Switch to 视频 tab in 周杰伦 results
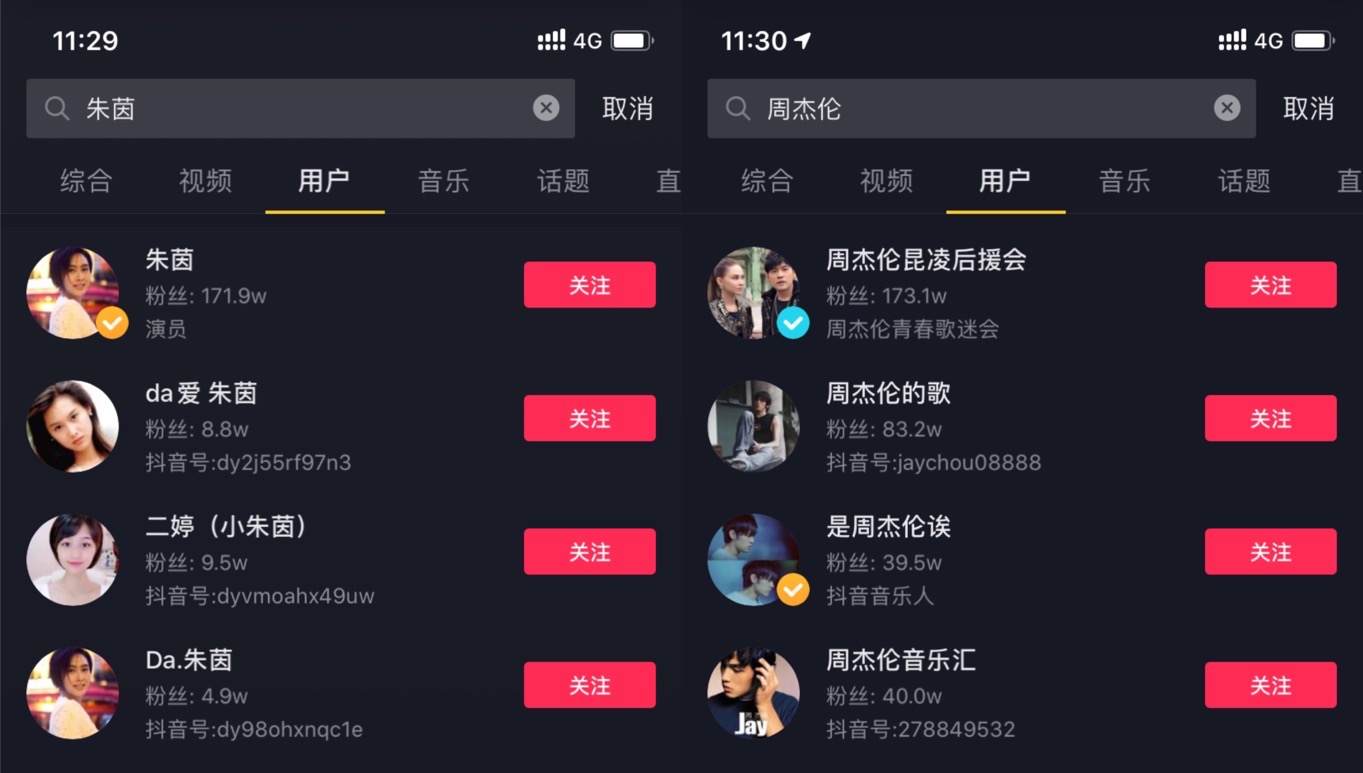This screenshot has width=1363, height=773. 886,181
